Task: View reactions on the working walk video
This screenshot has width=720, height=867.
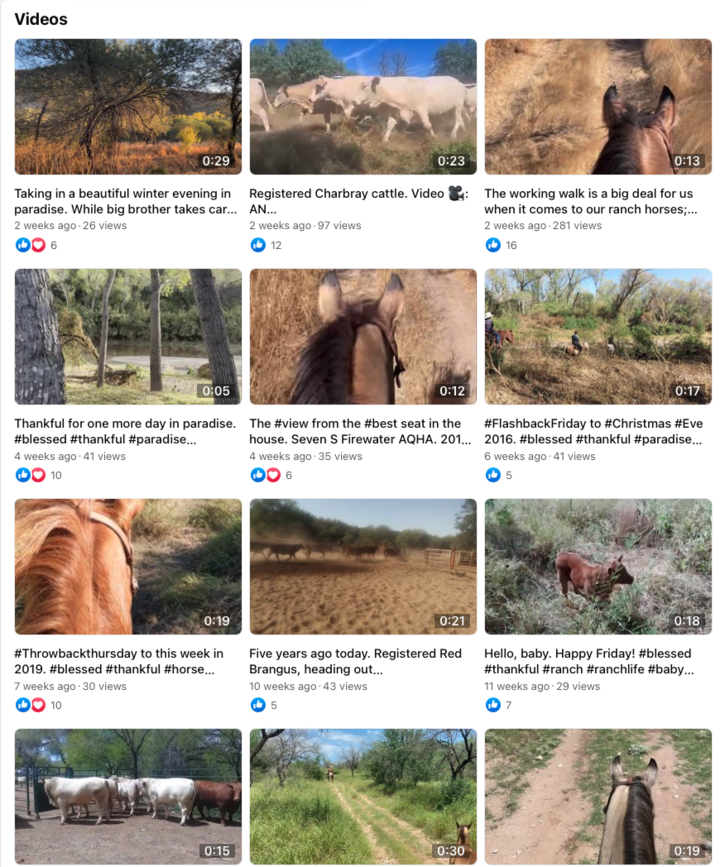Action: tap(502, 245)
